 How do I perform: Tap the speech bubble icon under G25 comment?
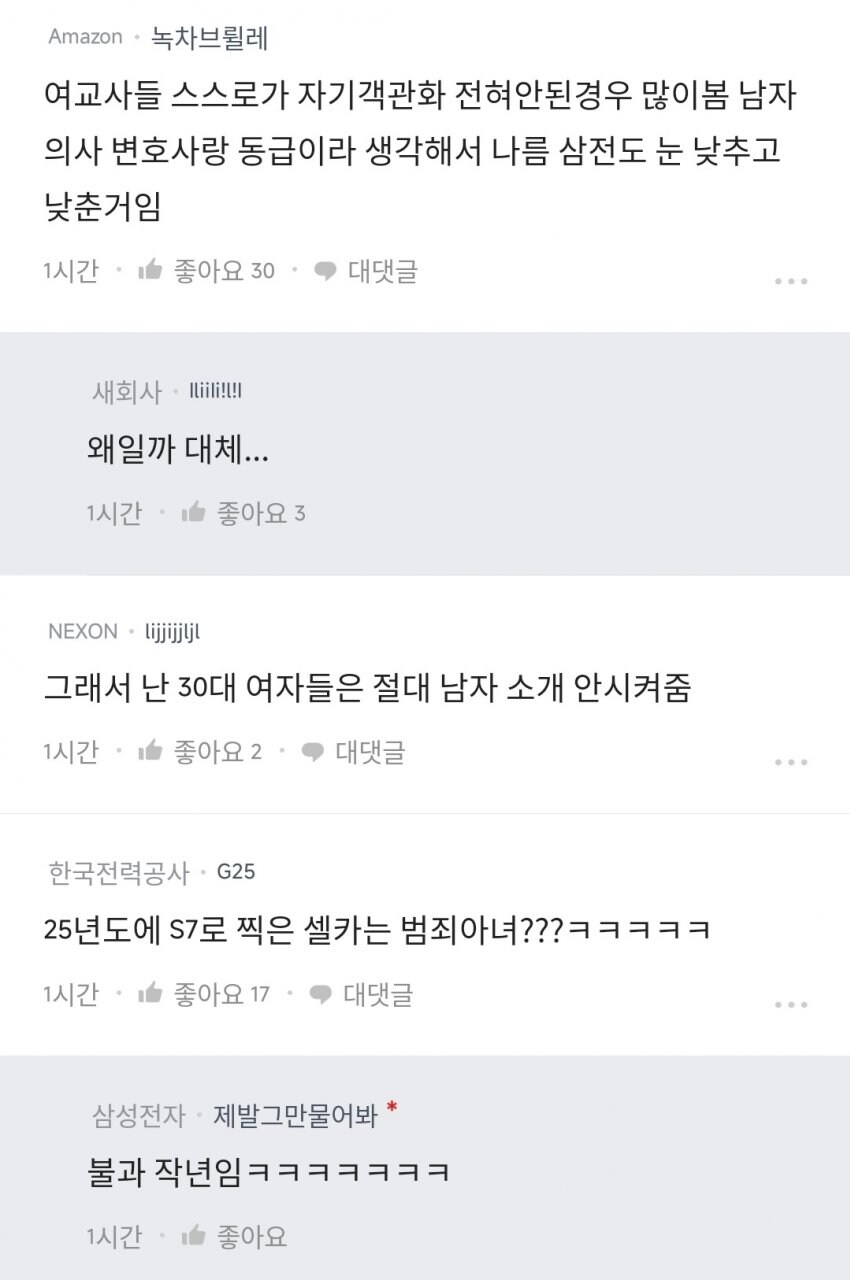(322, 993)
